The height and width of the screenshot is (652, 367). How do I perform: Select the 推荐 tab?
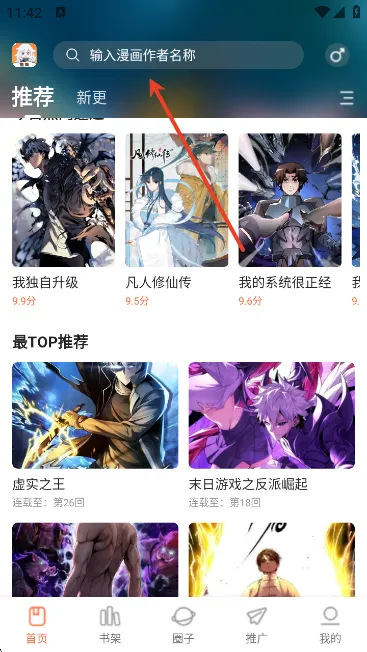tap(33, 96)
